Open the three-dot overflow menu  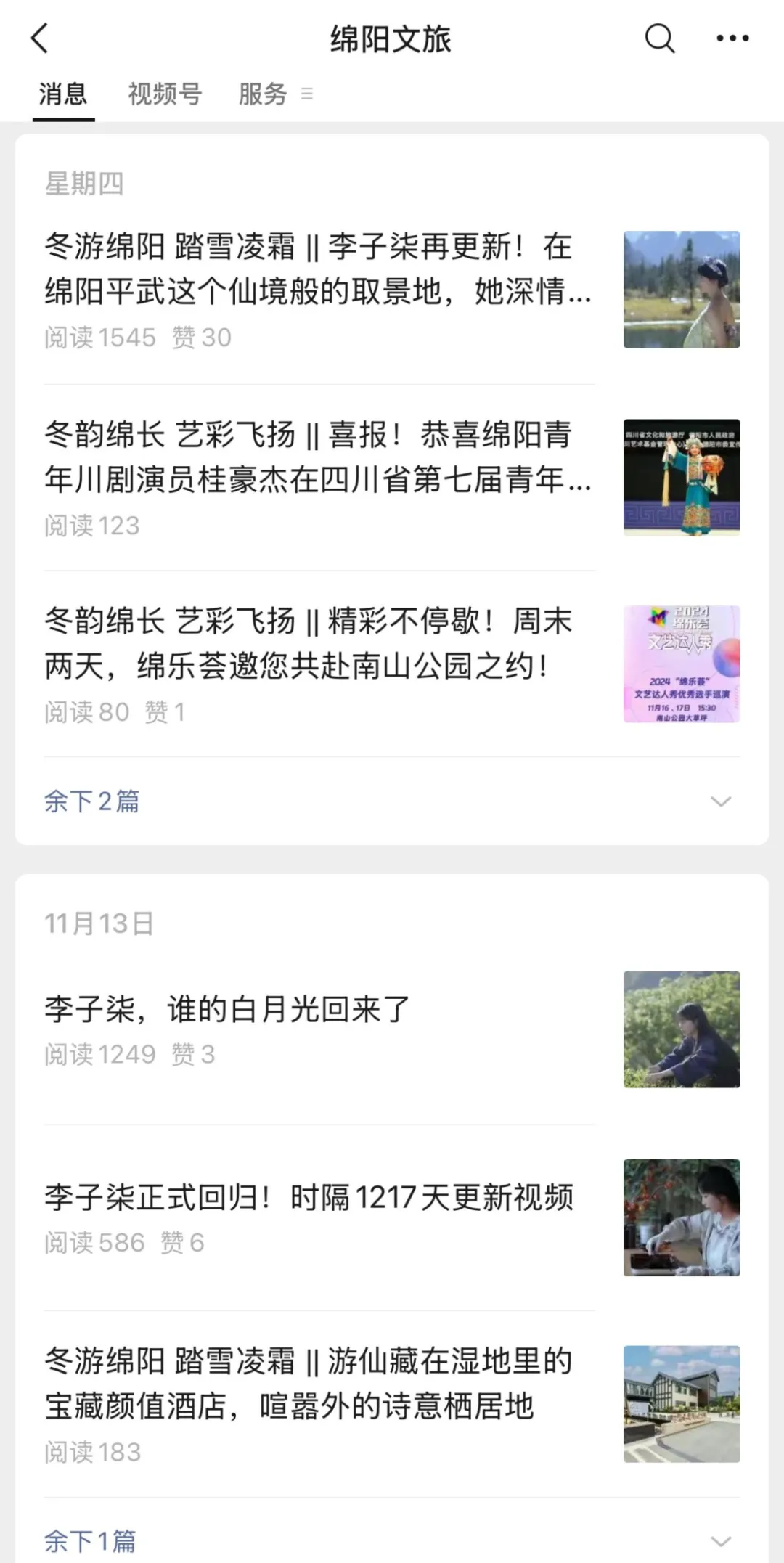[x=732, y=38]
